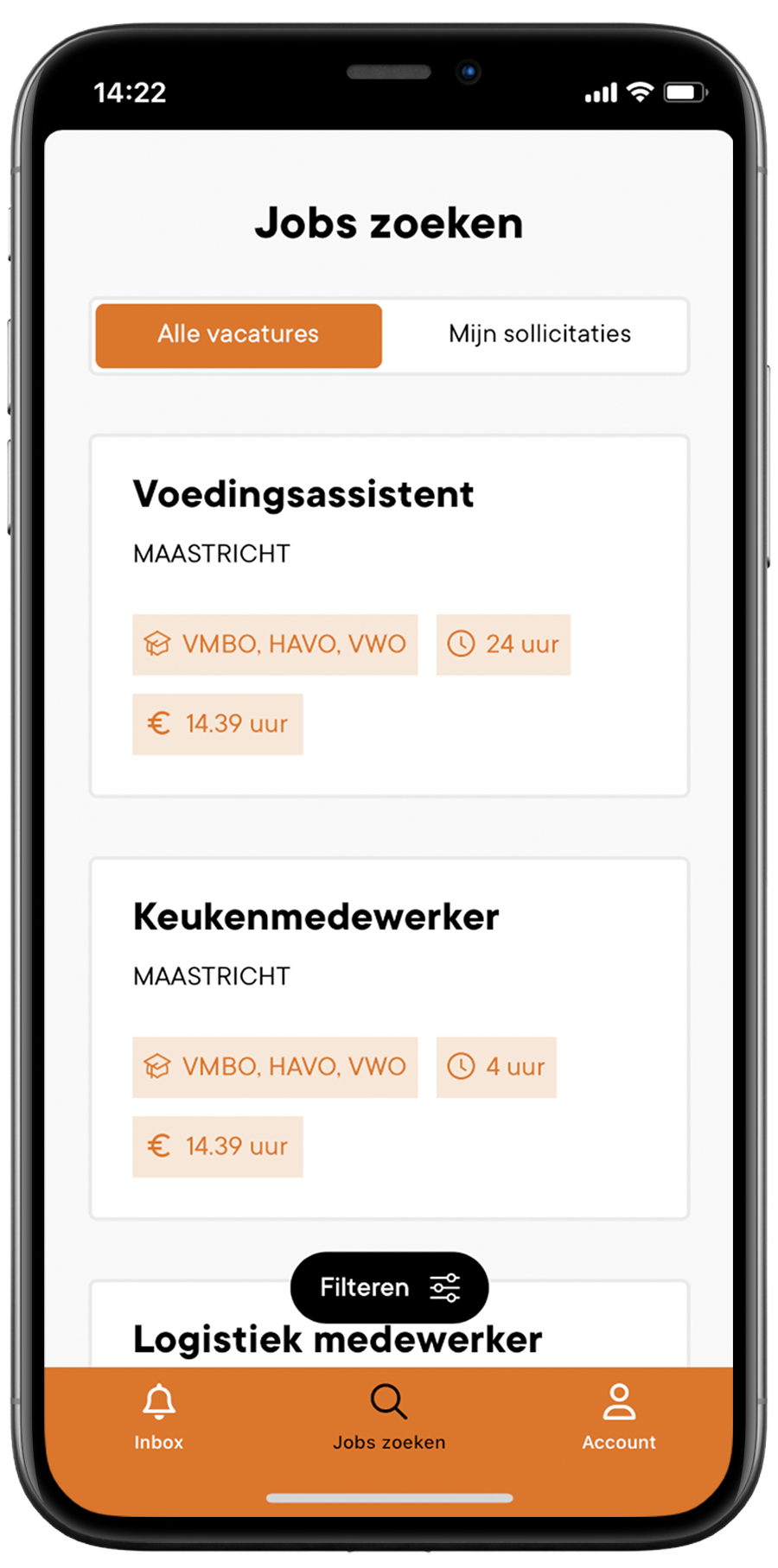Select the Alle vacatures segment
The width and height of the screenshot is (778, 1568).
coord(239,335)
